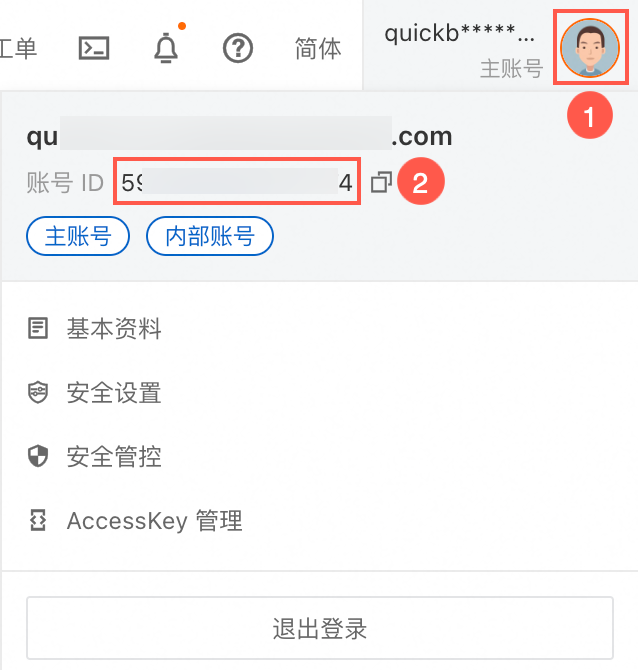Copy the account ID
638x670 pixels.
(380, 183)
